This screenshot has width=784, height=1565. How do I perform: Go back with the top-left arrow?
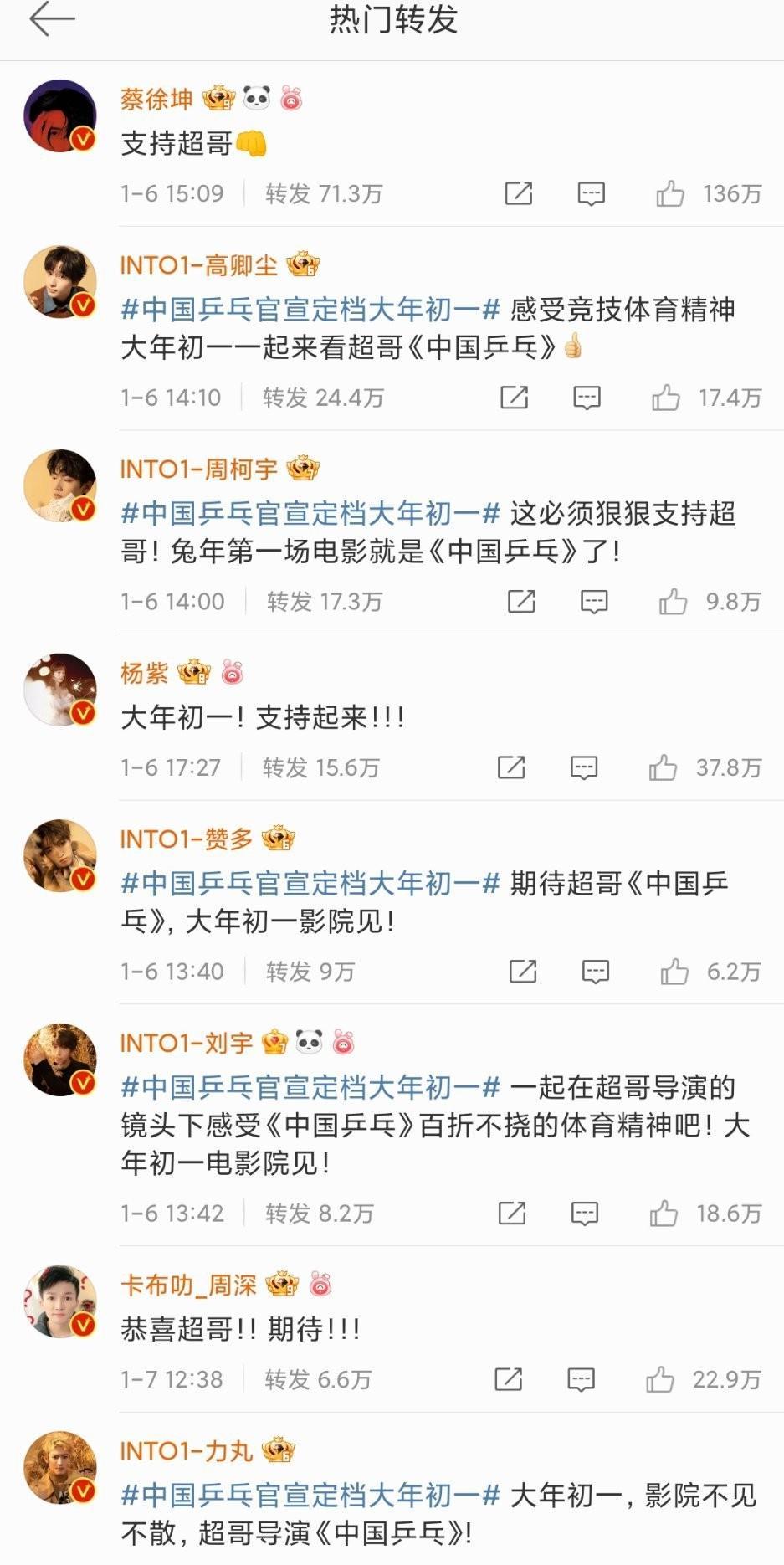pos(52,19)
